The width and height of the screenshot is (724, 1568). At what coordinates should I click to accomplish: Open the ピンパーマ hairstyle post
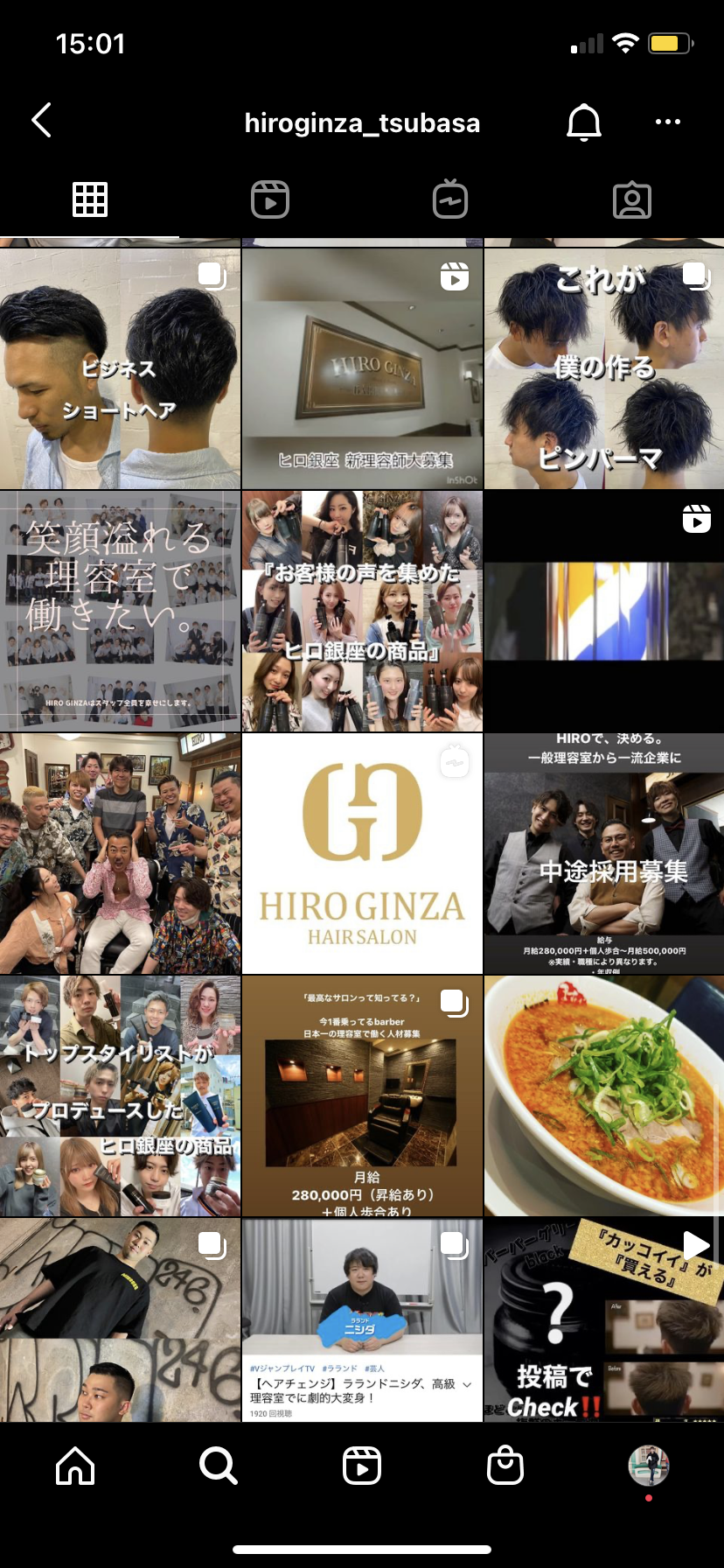[x=604, y=368]
